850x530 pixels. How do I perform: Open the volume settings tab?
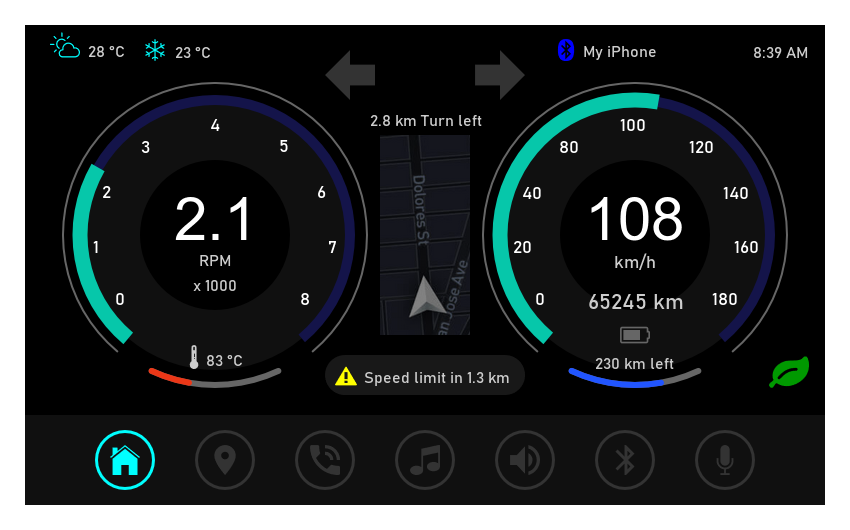(x=525, y=460)
